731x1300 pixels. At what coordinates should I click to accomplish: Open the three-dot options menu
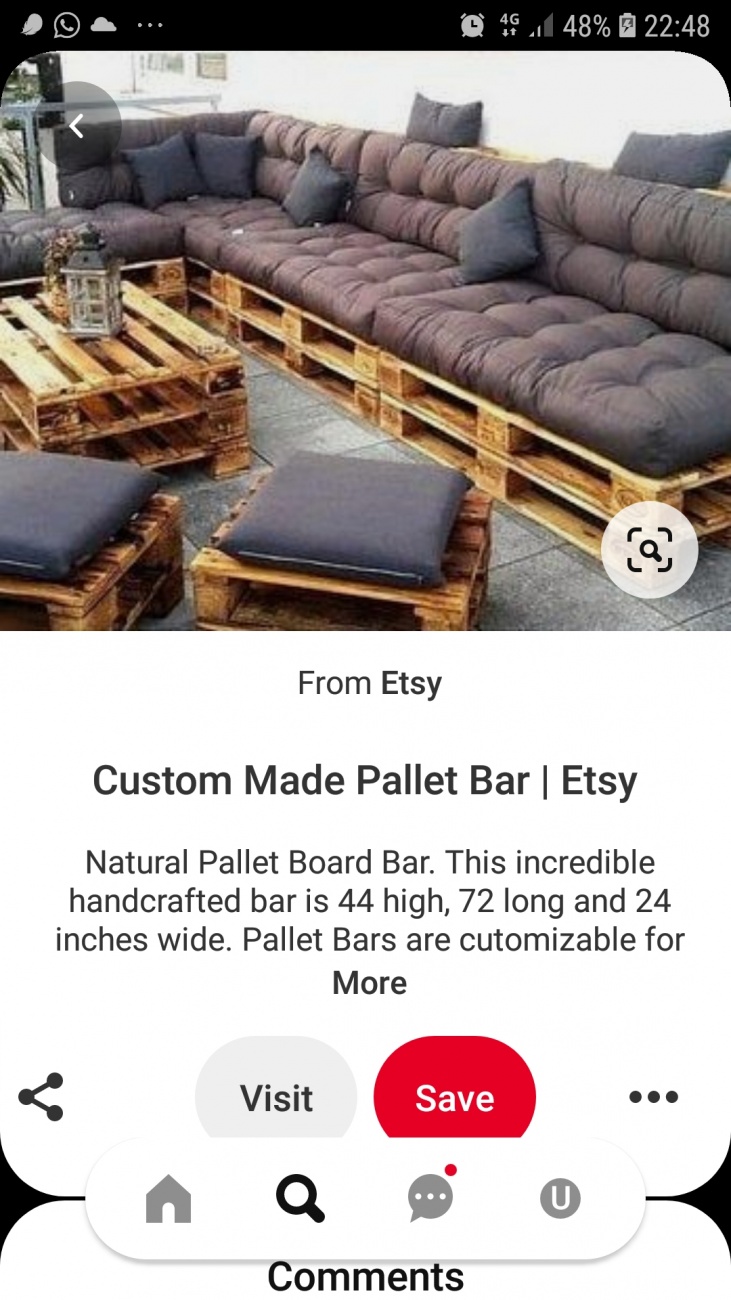tap(653, 1097)
